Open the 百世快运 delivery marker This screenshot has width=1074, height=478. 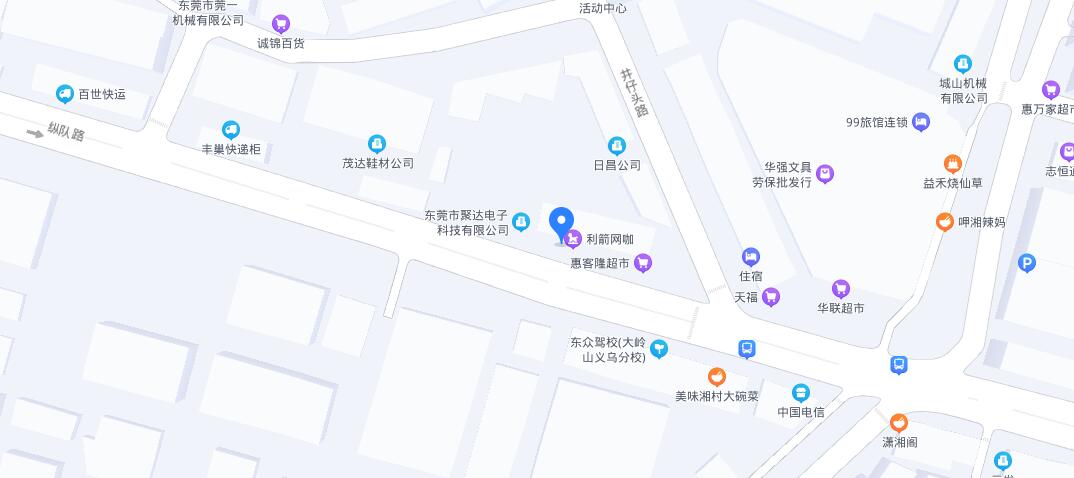(x=65, y=94)
